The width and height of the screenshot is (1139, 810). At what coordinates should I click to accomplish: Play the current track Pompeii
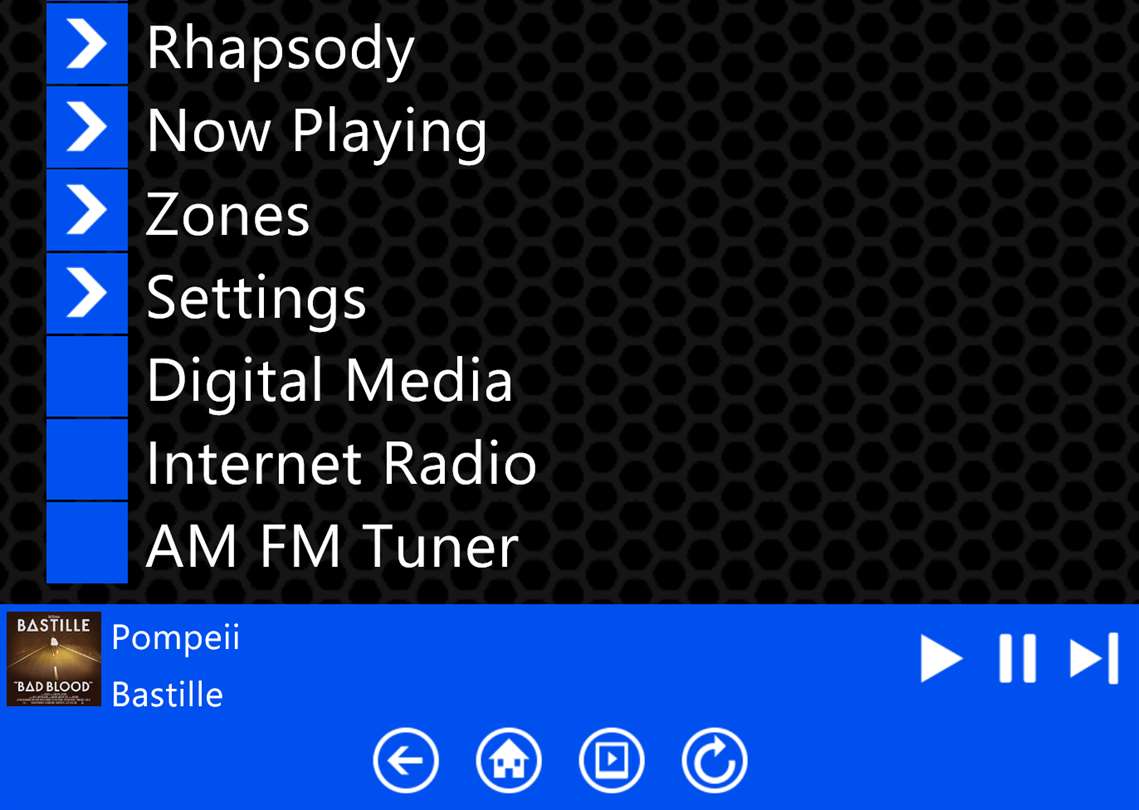pos(940,659)
